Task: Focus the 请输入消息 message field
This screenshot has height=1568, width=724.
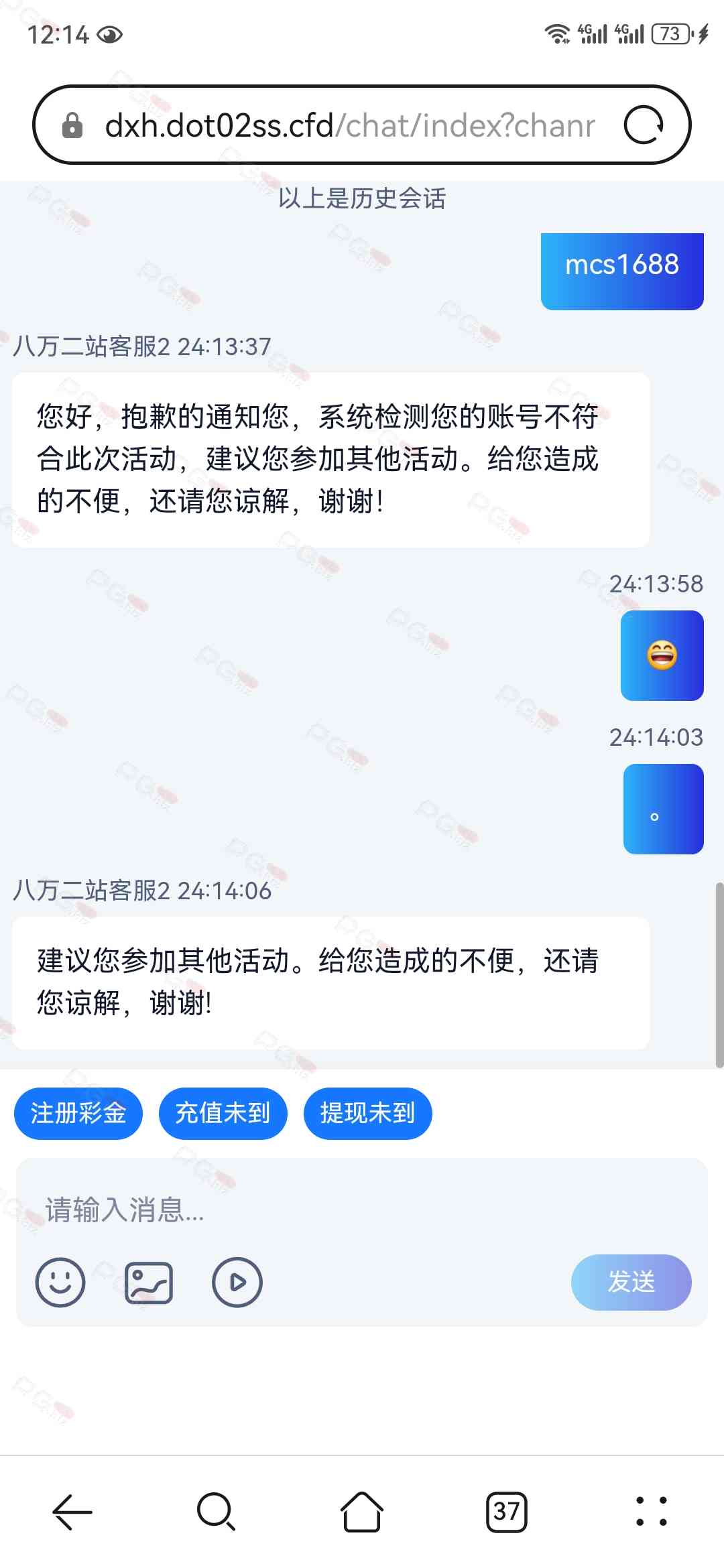Action: click(x=362, y=1210)
